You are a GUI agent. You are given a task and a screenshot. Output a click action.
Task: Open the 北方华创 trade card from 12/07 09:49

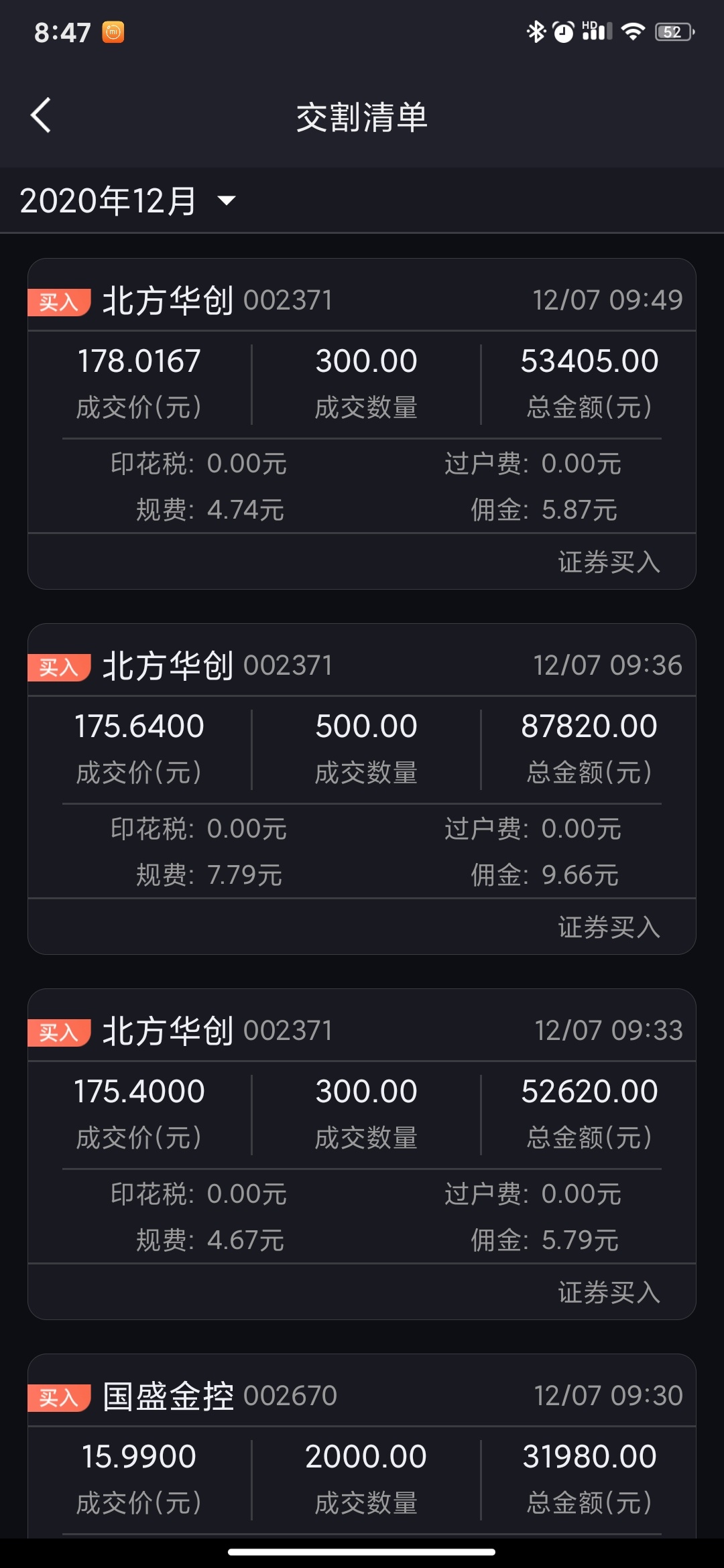coord(361,423)
